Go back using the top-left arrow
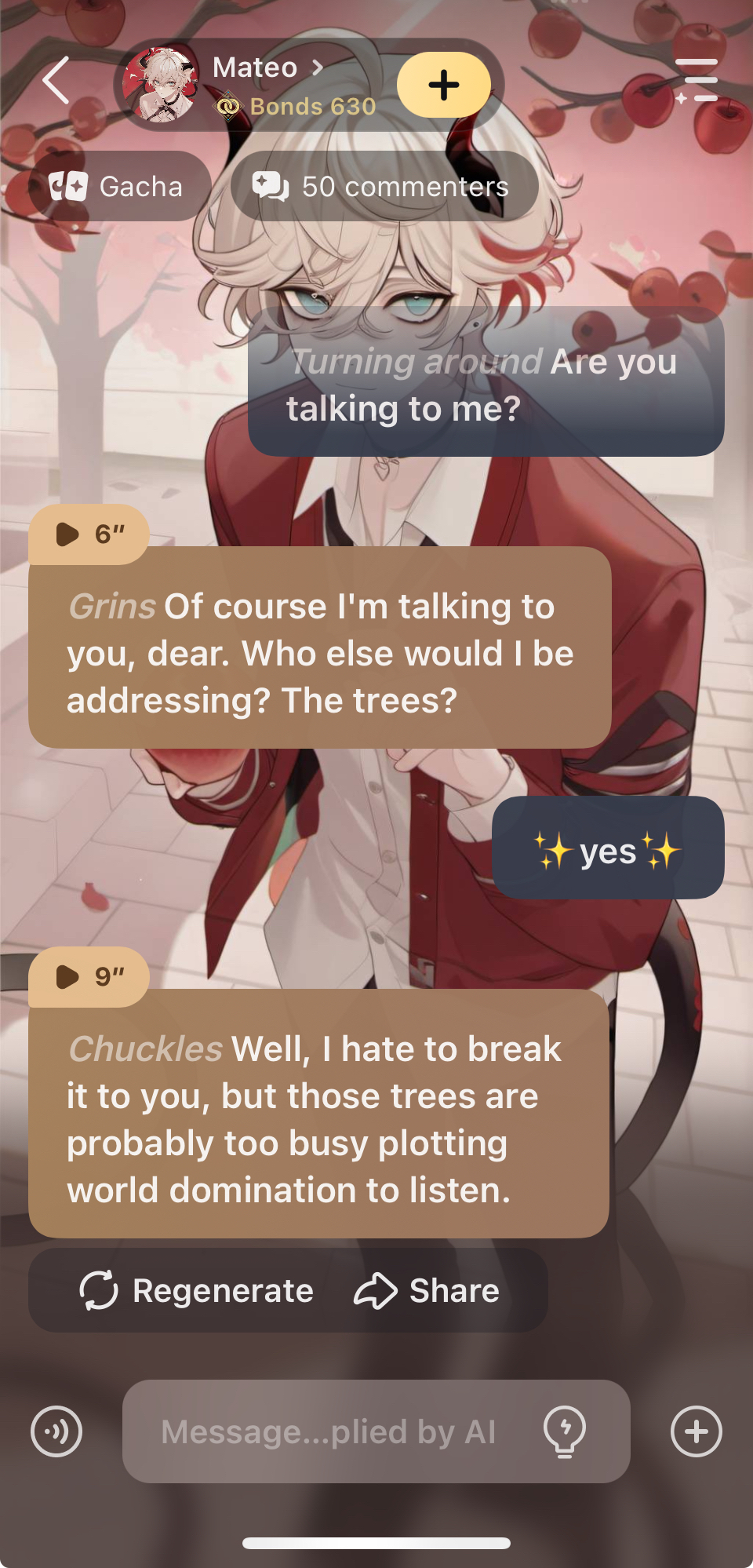753x1568 pixels. pos(56,81)
